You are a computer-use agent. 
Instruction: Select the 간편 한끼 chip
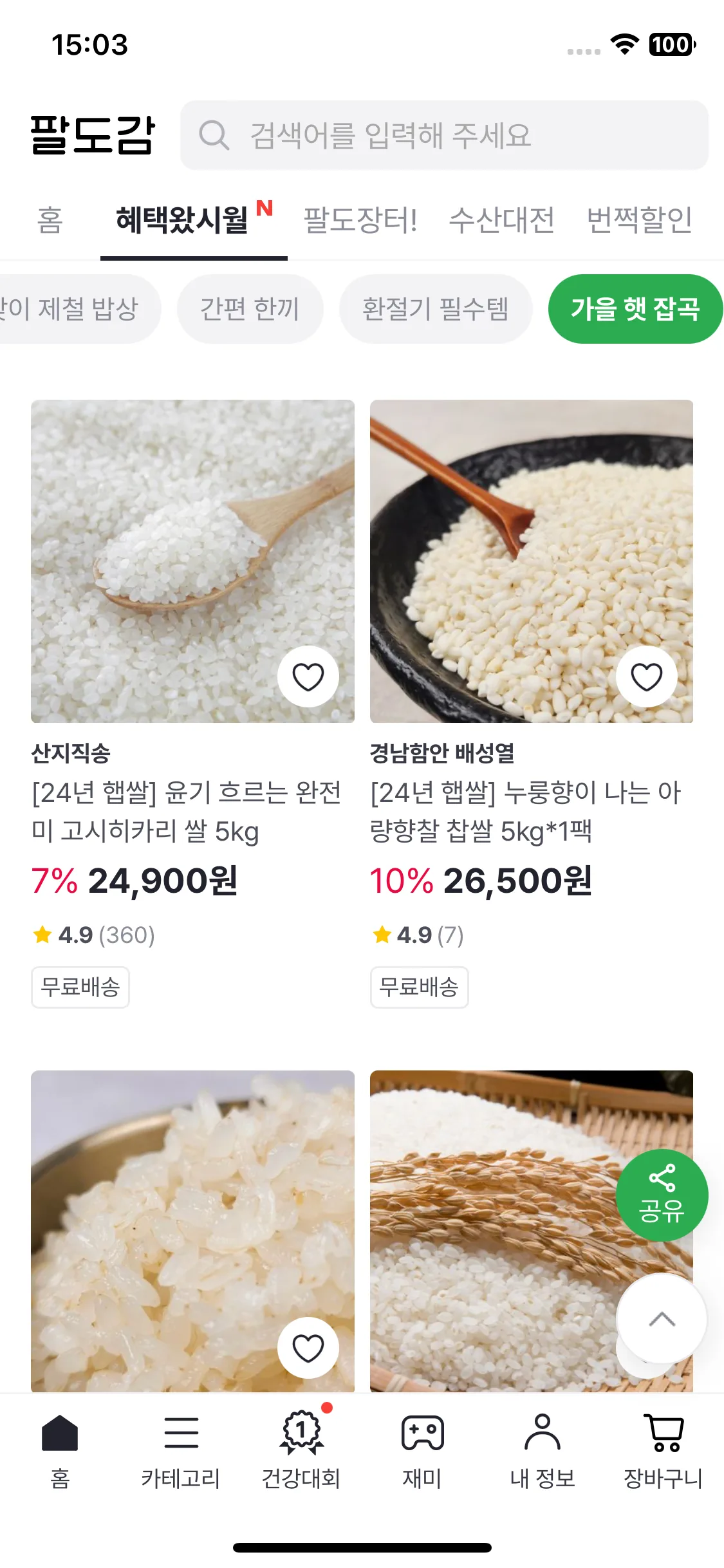pyautogui.click(x=250, y=309)
